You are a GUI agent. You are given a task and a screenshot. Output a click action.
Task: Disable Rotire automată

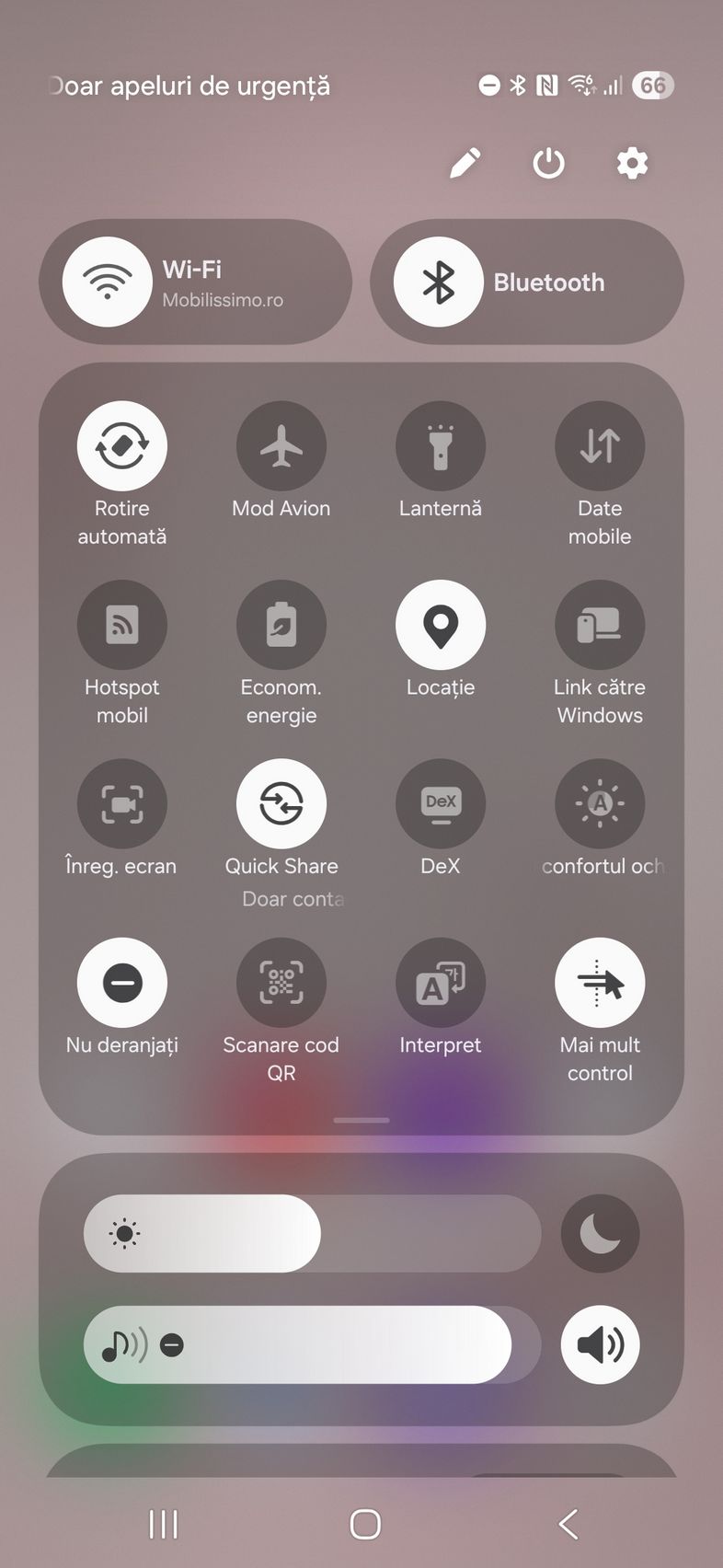click(x=122, y=445)
